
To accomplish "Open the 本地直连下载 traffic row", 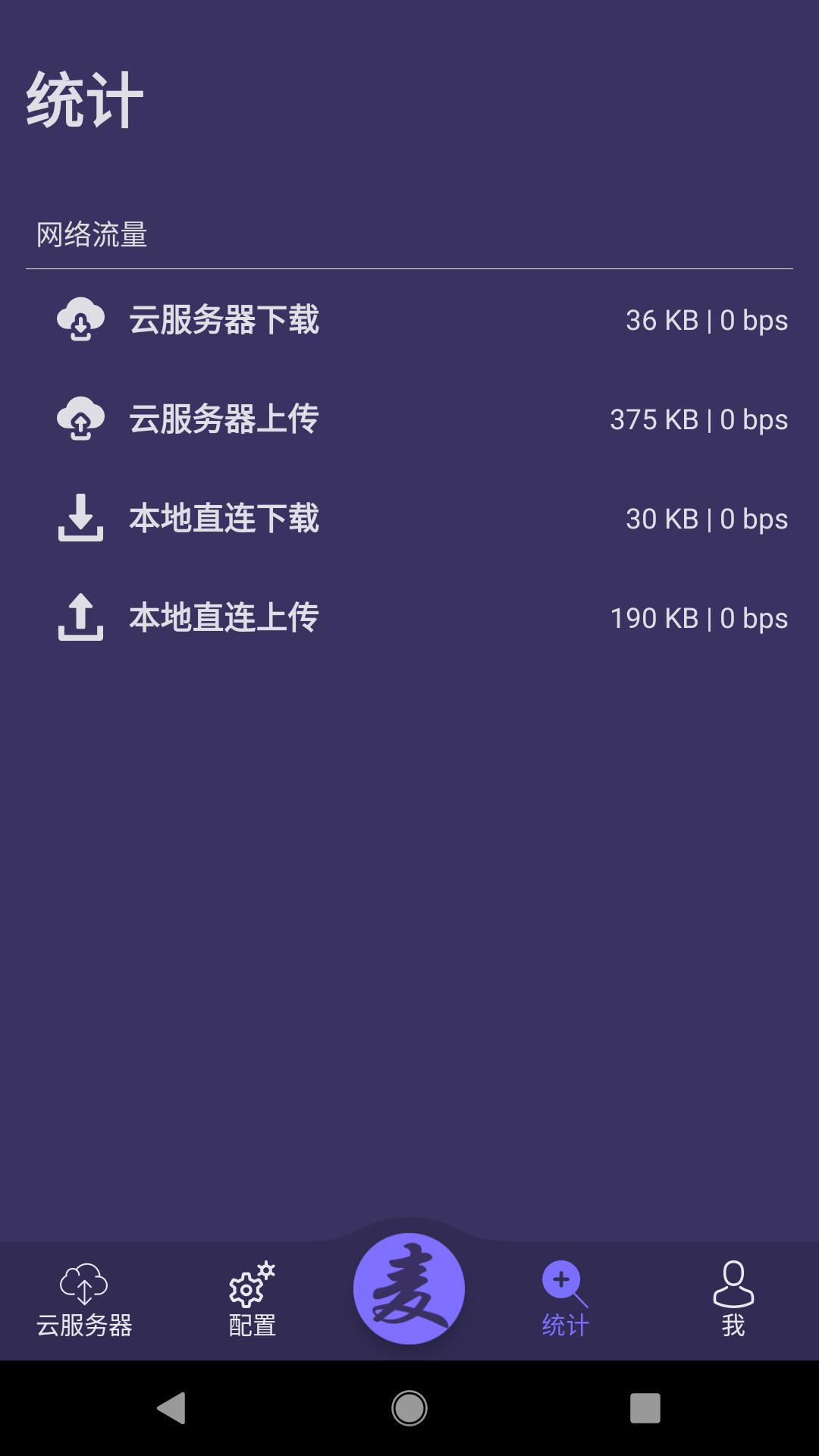I will point(409,519).
